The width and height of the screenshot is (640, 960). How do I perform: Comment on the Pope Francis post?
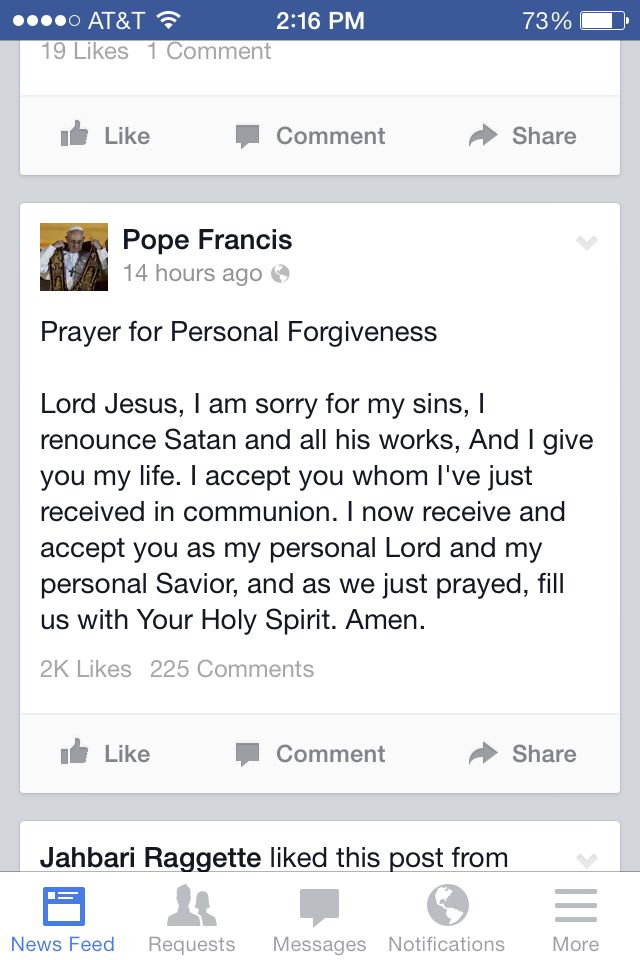[310, 754]
